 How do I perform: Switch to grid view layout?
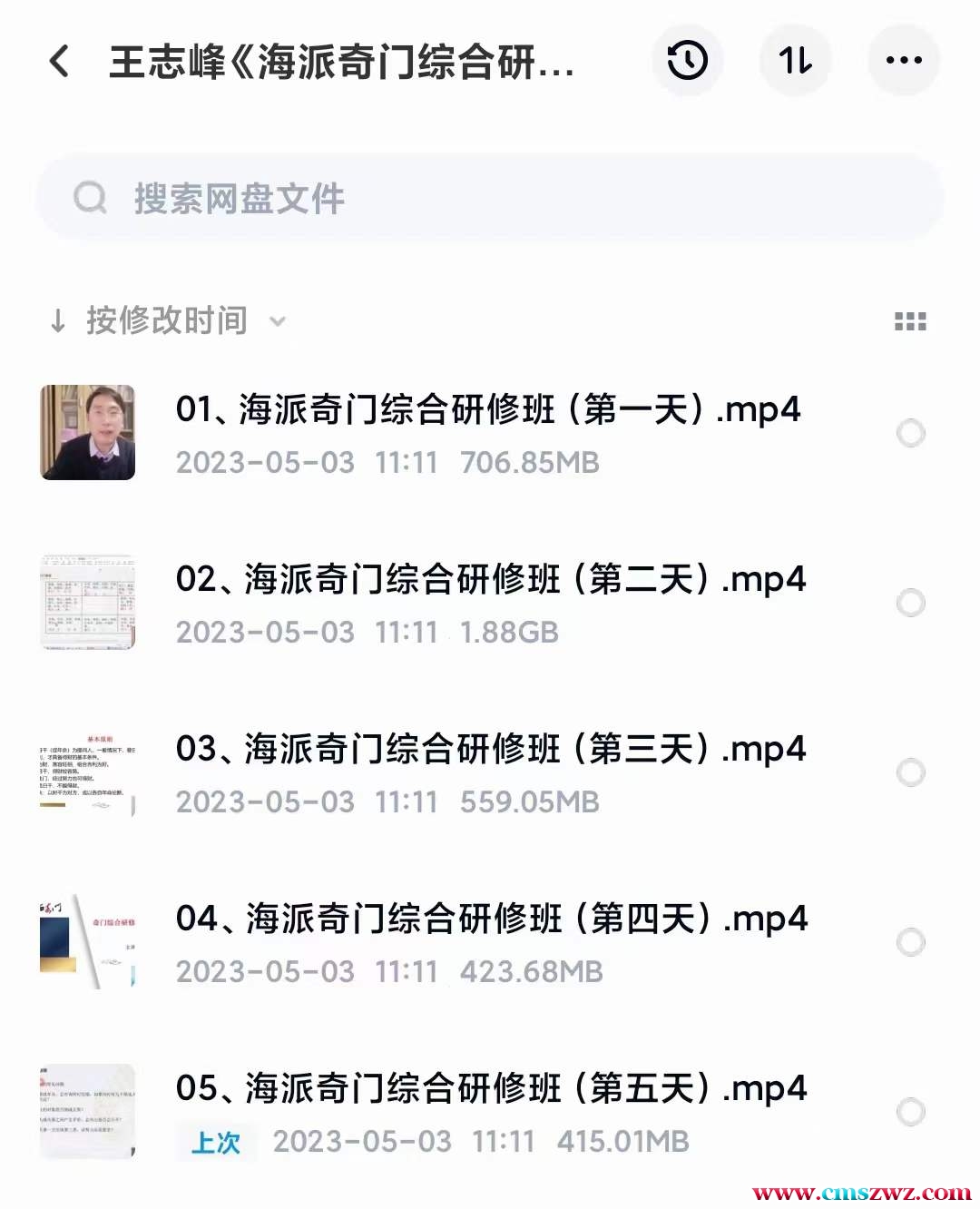pyautogui.click(x=910, y=321)
